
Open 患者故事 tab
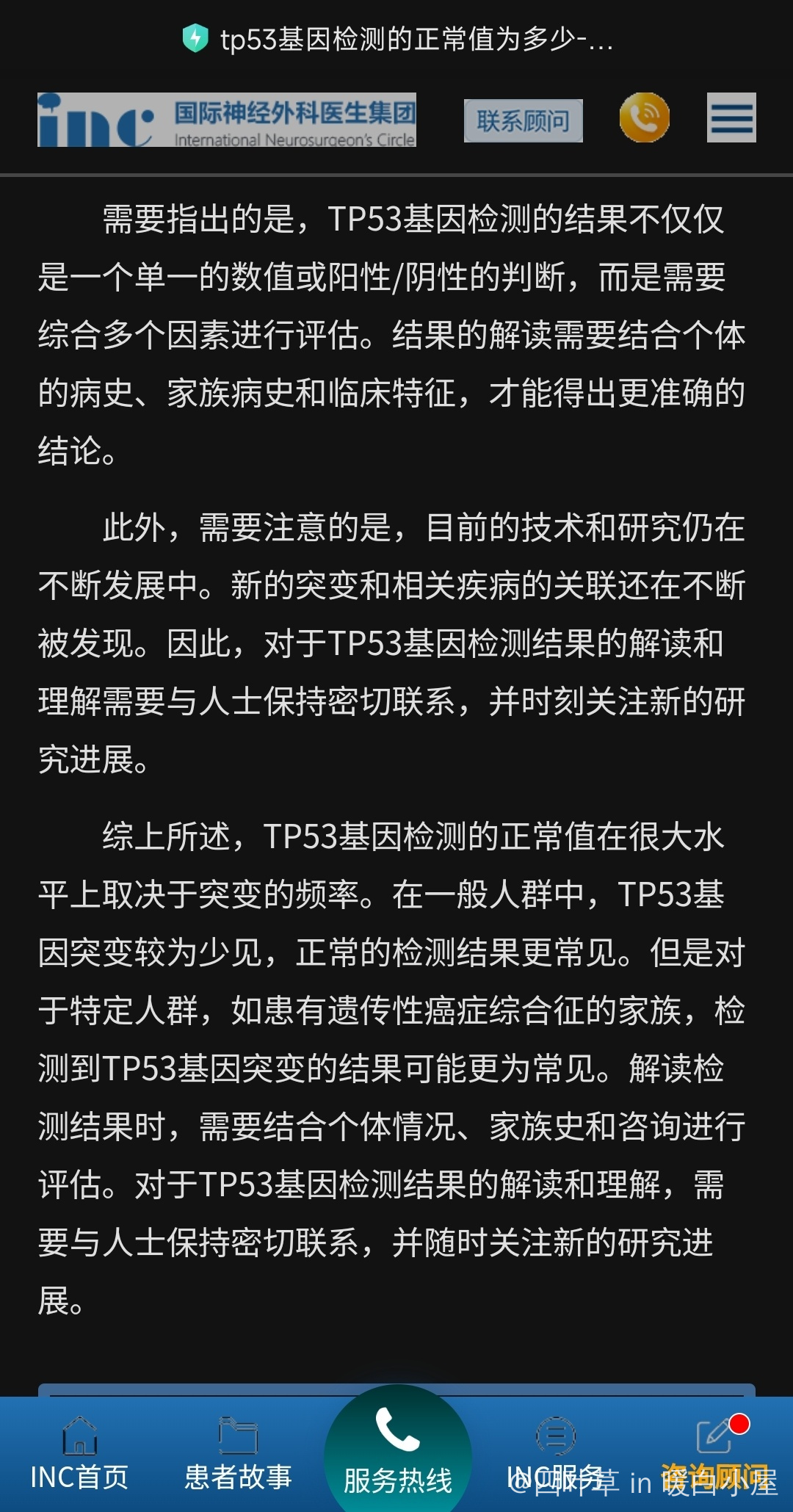tap(238, 1455)
